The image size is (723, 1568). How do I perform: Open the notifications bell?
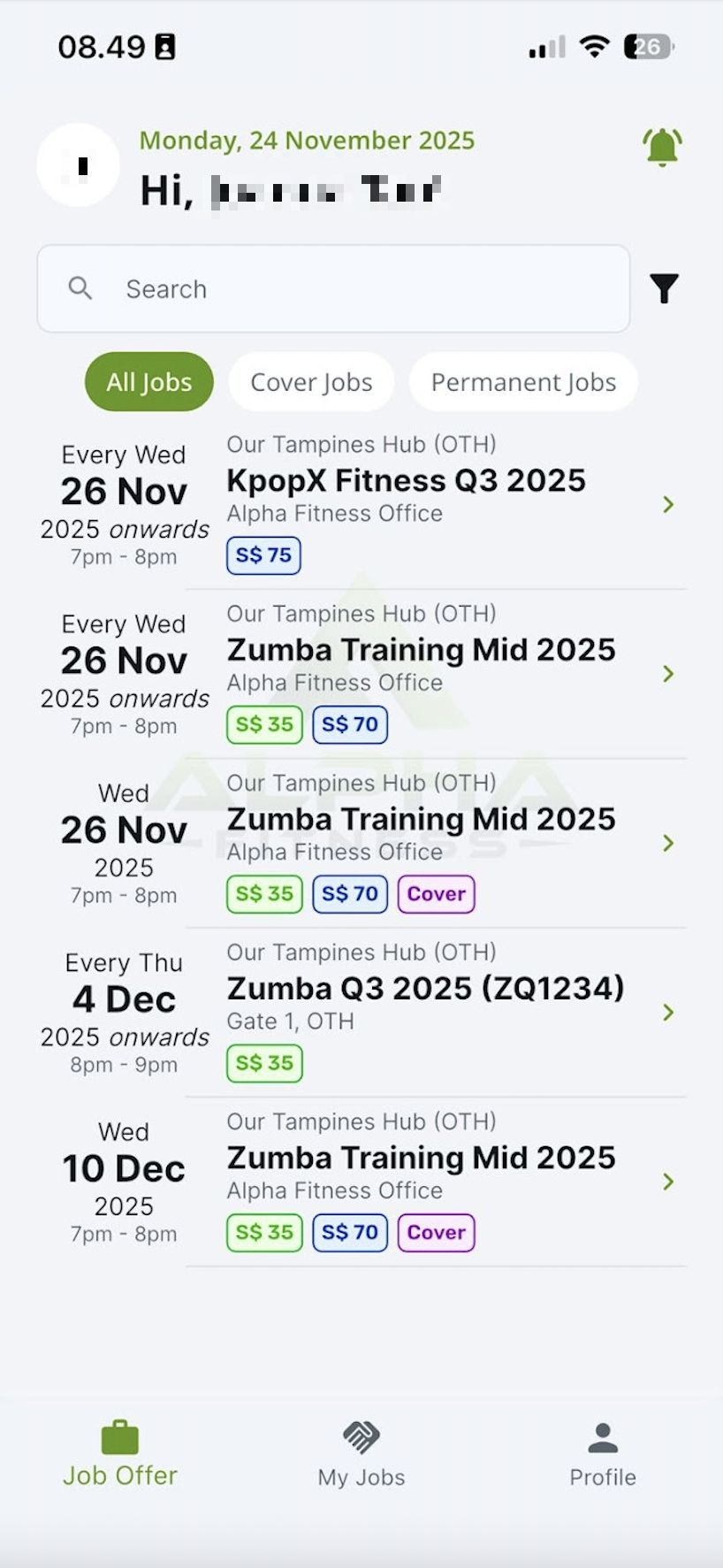coord(662,147)
